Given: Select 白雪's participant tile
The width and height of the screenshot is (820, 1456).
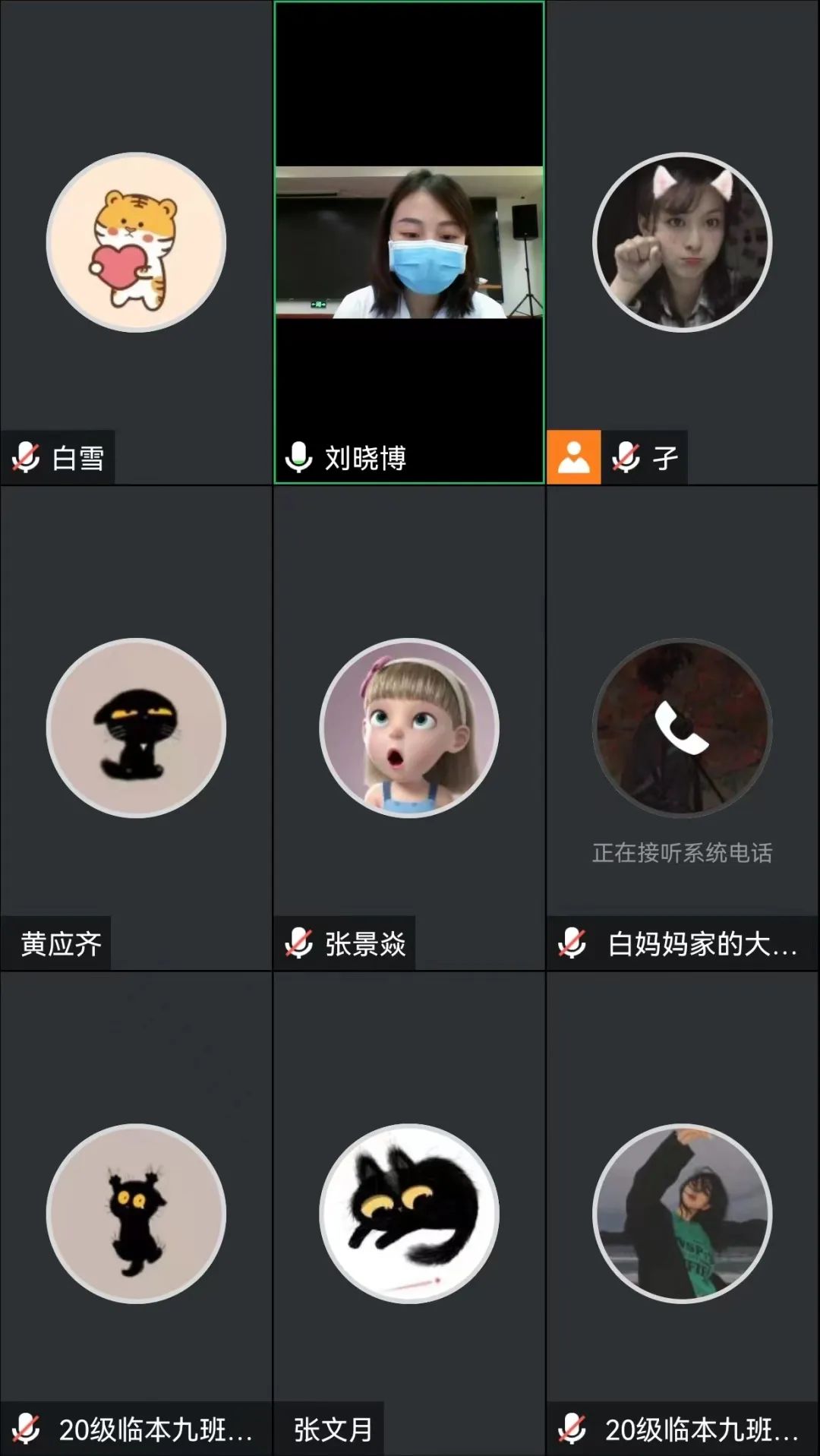Looking at the screenshot, I should pyautogui.click(x=136, y=242).
